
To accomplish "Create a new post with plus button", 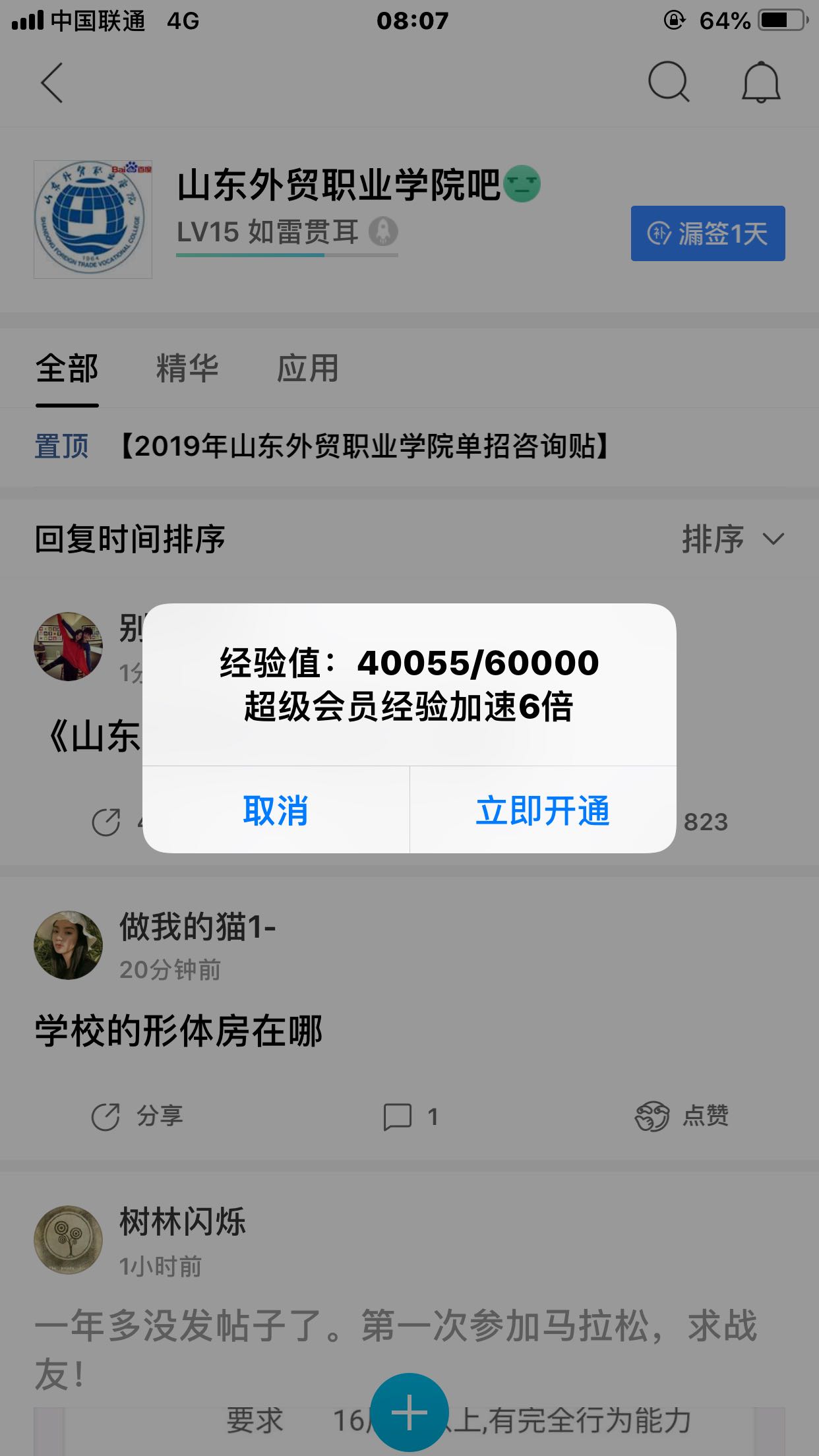I will pyautogui.click(x=409, y=1412).
